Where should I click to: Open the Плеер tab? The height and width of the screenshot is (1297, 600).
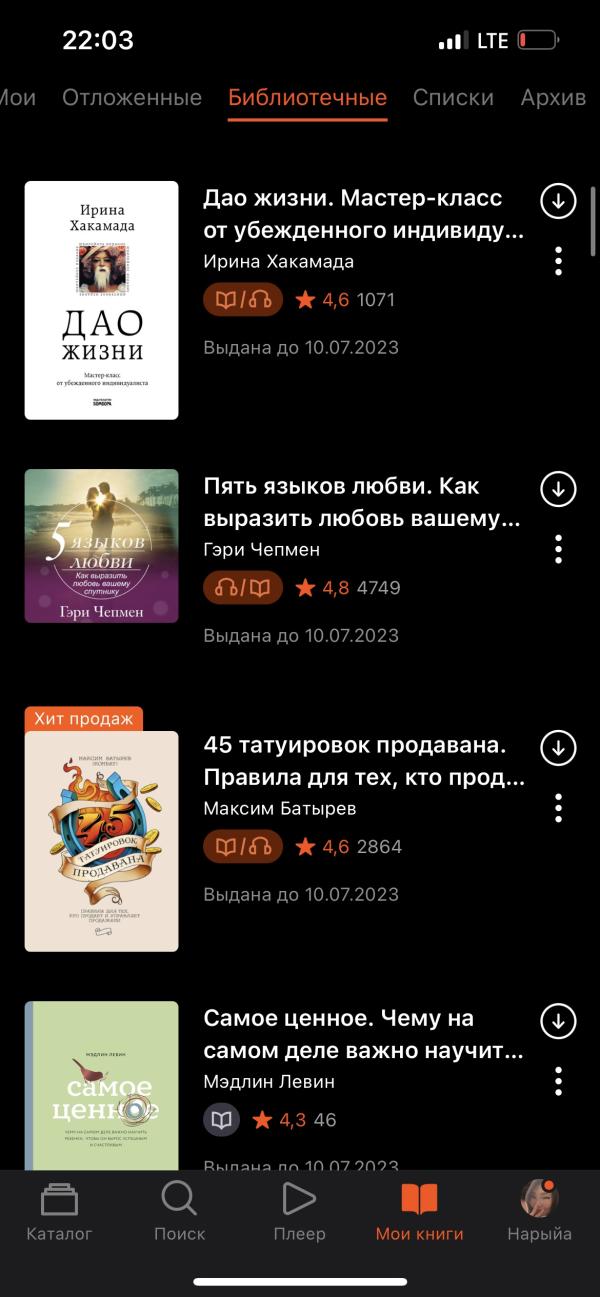point(299,1210)
